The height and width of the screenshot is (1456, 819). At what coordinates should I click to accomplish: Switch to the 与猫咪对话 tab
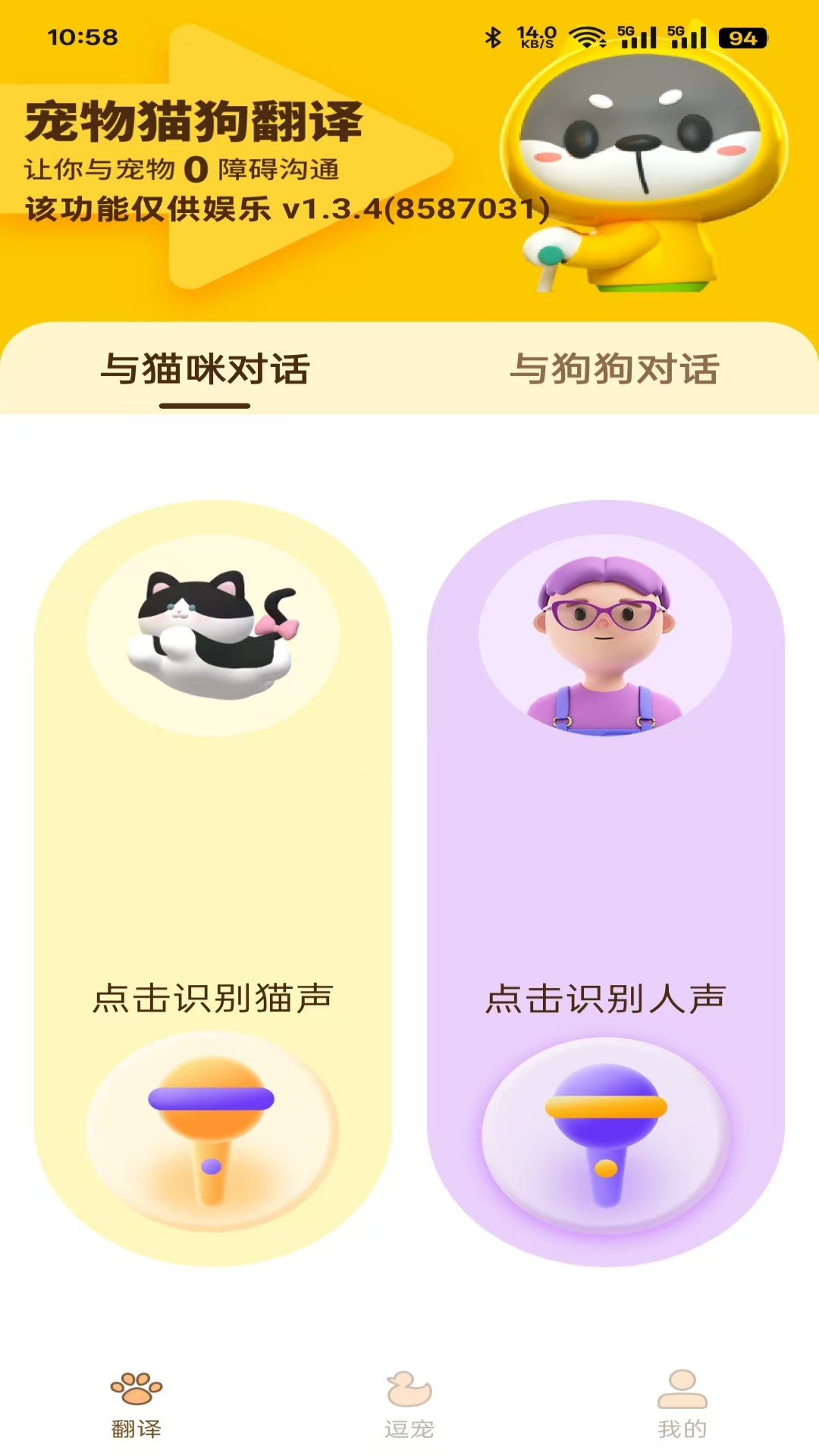[x=205, y=370]
